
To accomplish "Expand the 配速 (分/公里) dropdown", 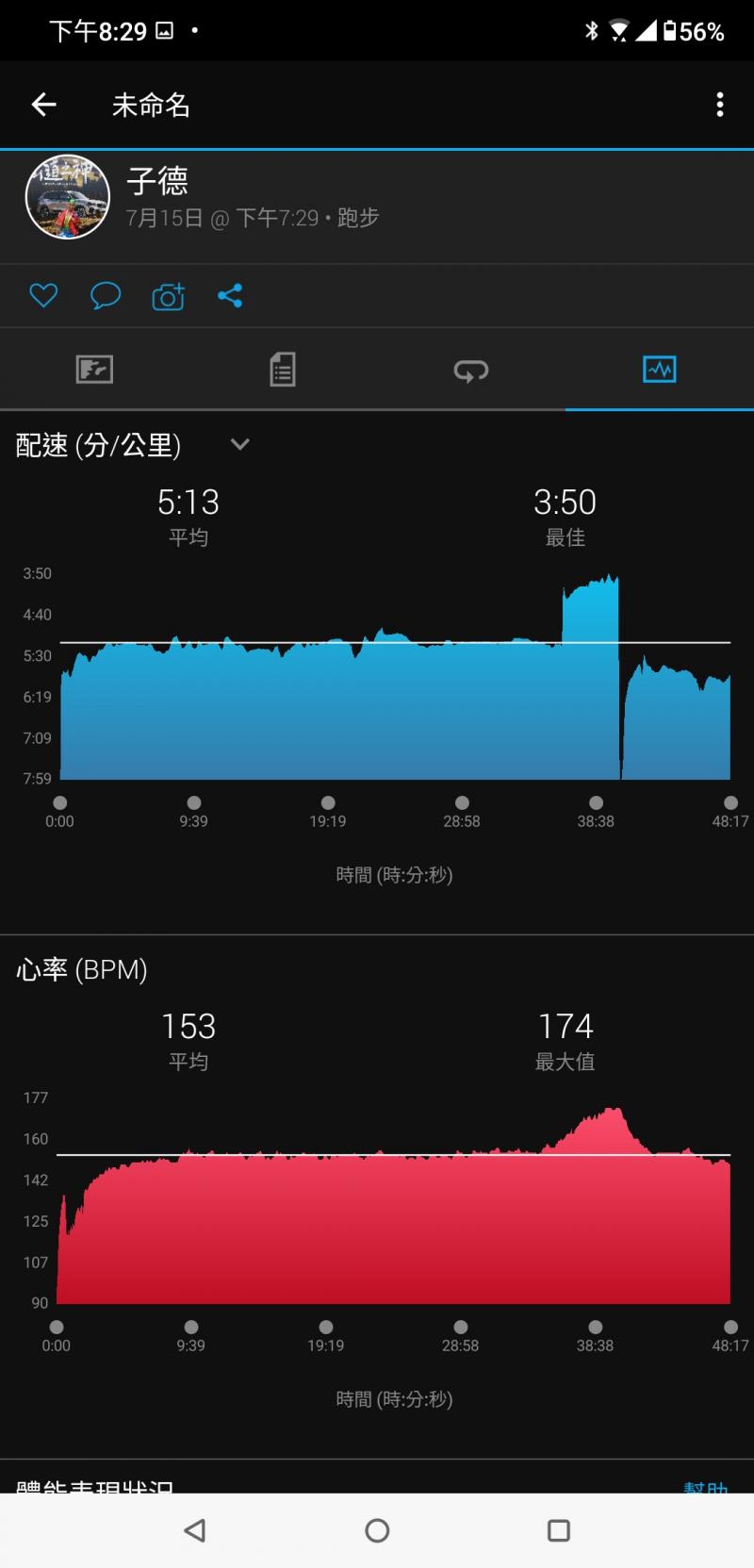I will point(239,444).
